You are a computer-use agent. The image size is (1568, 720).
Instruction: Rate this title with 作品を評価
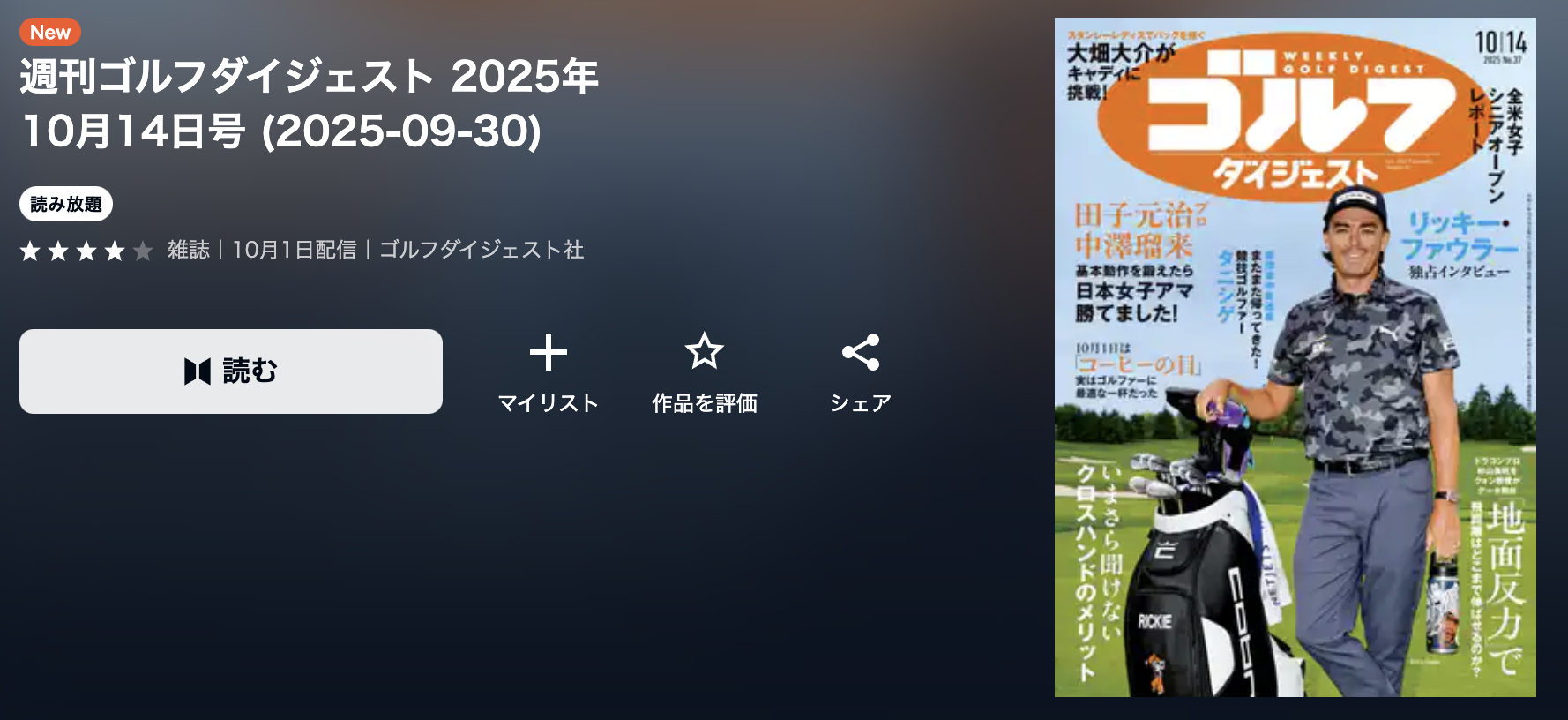[x=704, y=373]
